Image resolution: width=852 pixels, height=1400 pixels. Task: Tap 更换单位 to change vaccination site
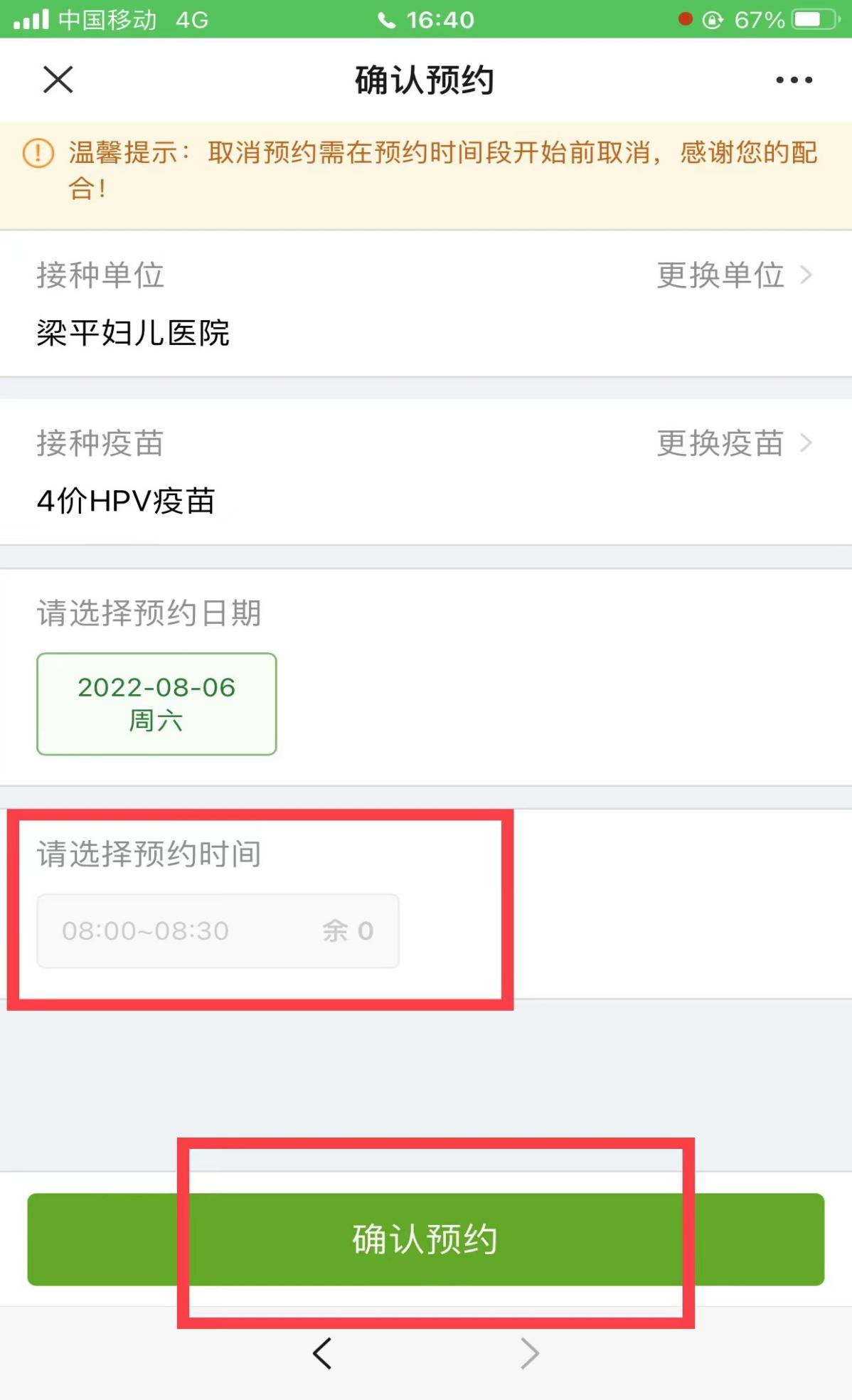coord(733,275)
